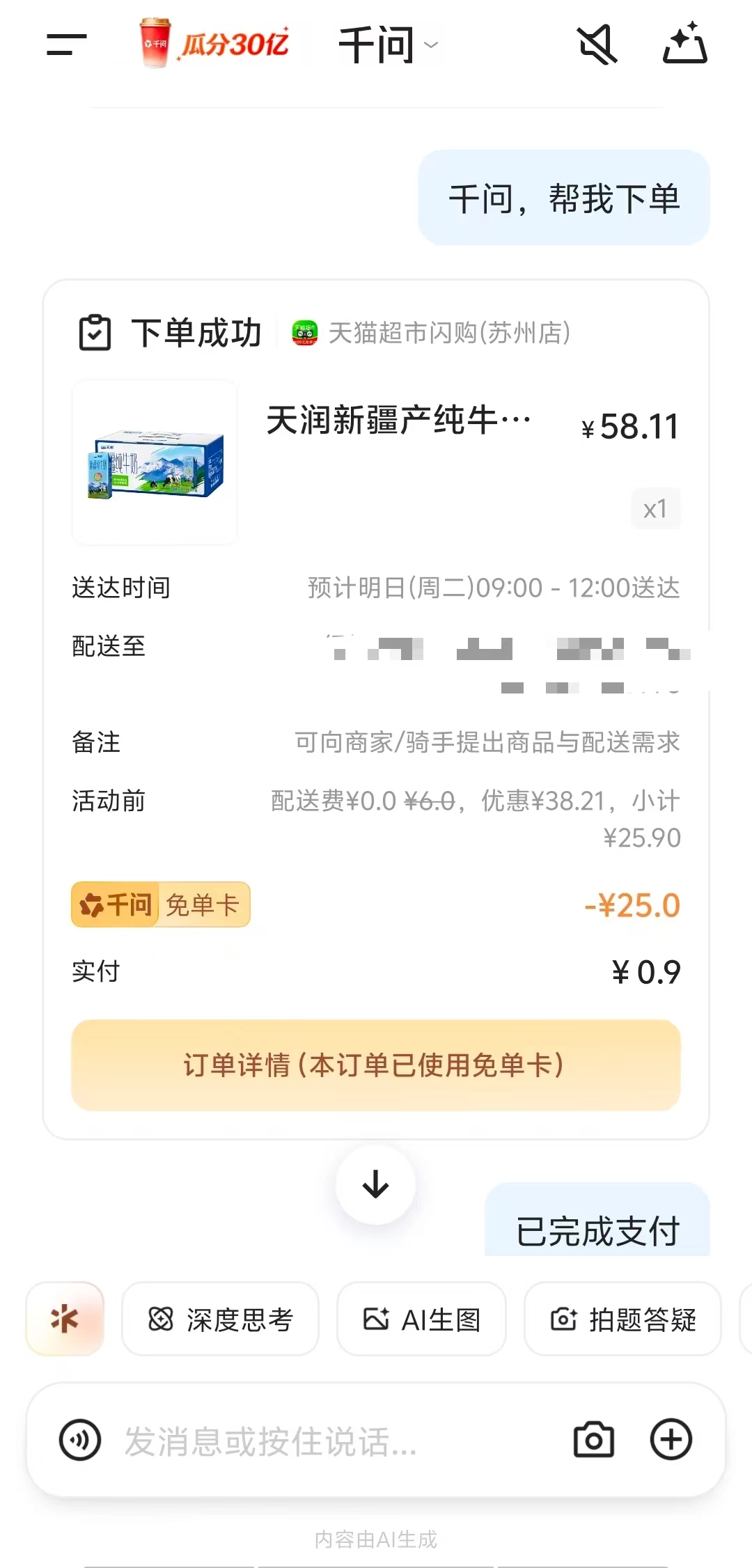Start a new chat

(x=685, y=44)
